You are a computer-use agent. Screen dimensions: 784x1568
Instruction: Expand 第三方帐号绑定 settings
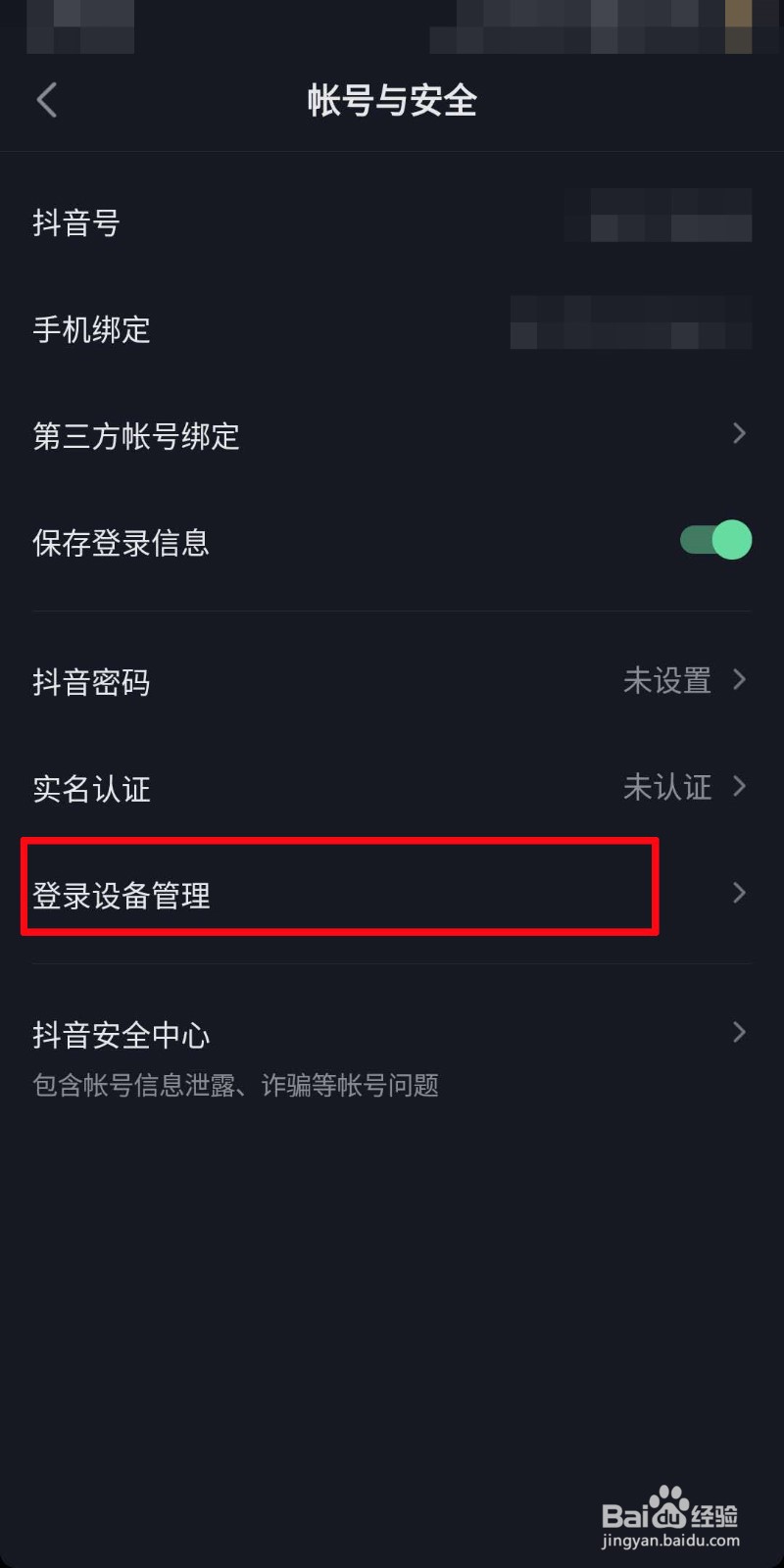click(738, 434)
